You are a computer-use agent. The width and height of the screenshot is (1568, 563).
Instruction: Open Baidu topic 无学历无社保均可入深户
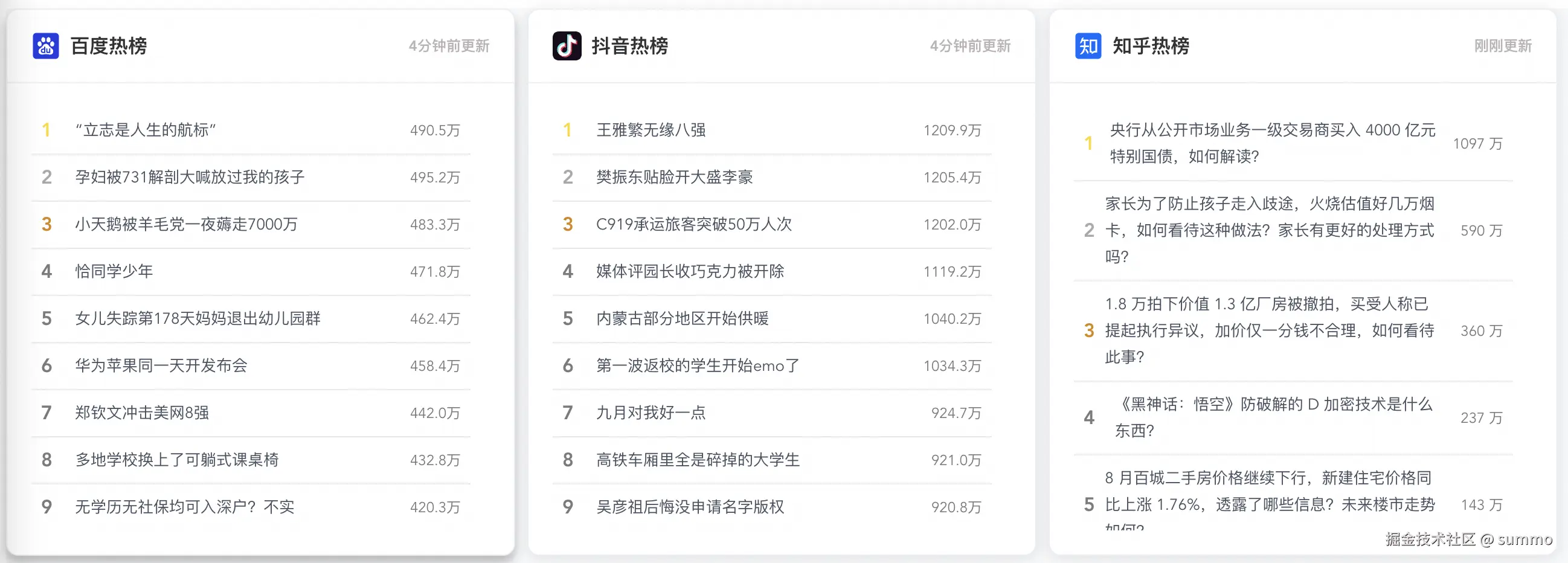click(184, 507)
